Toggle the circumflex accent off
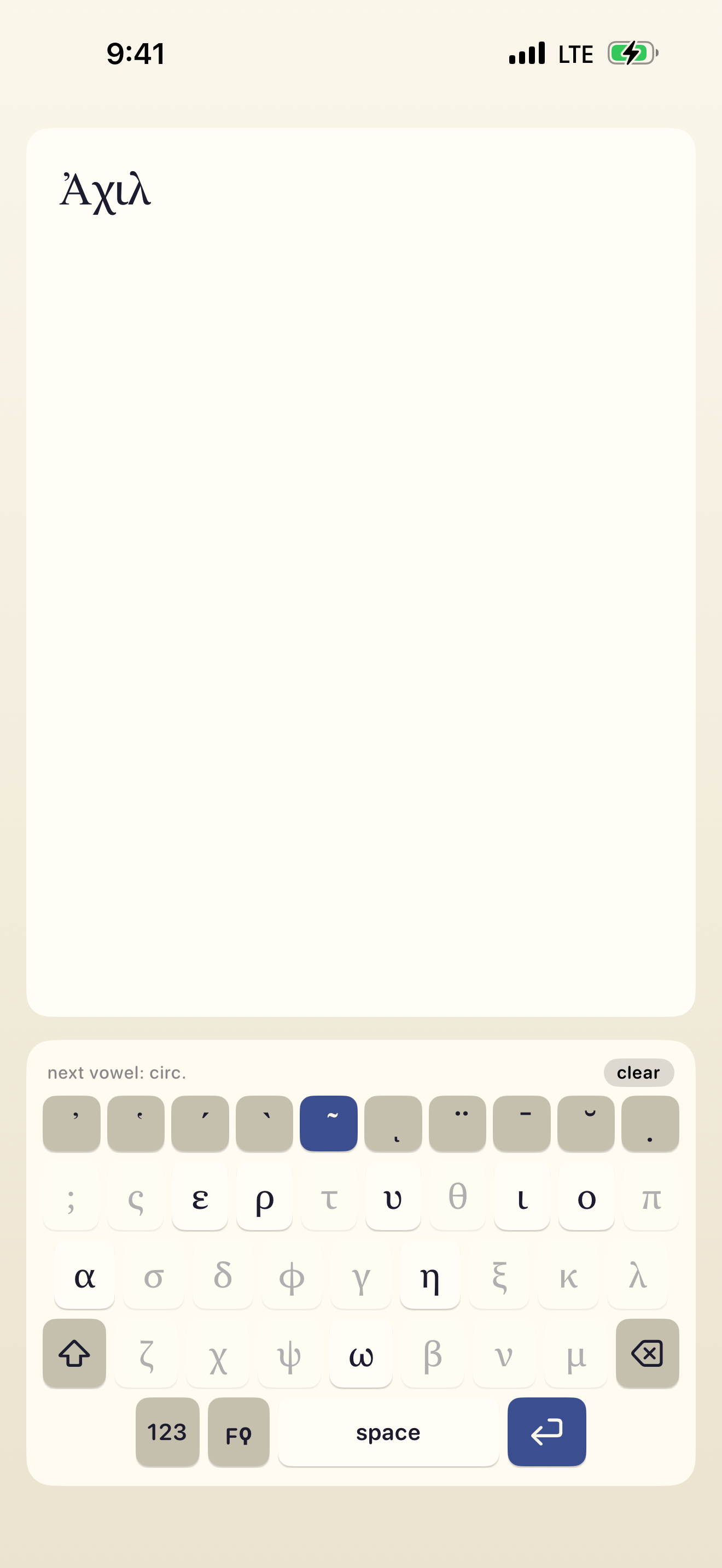The height and width of the screenshot is (1568, 722). point(329,1124)
